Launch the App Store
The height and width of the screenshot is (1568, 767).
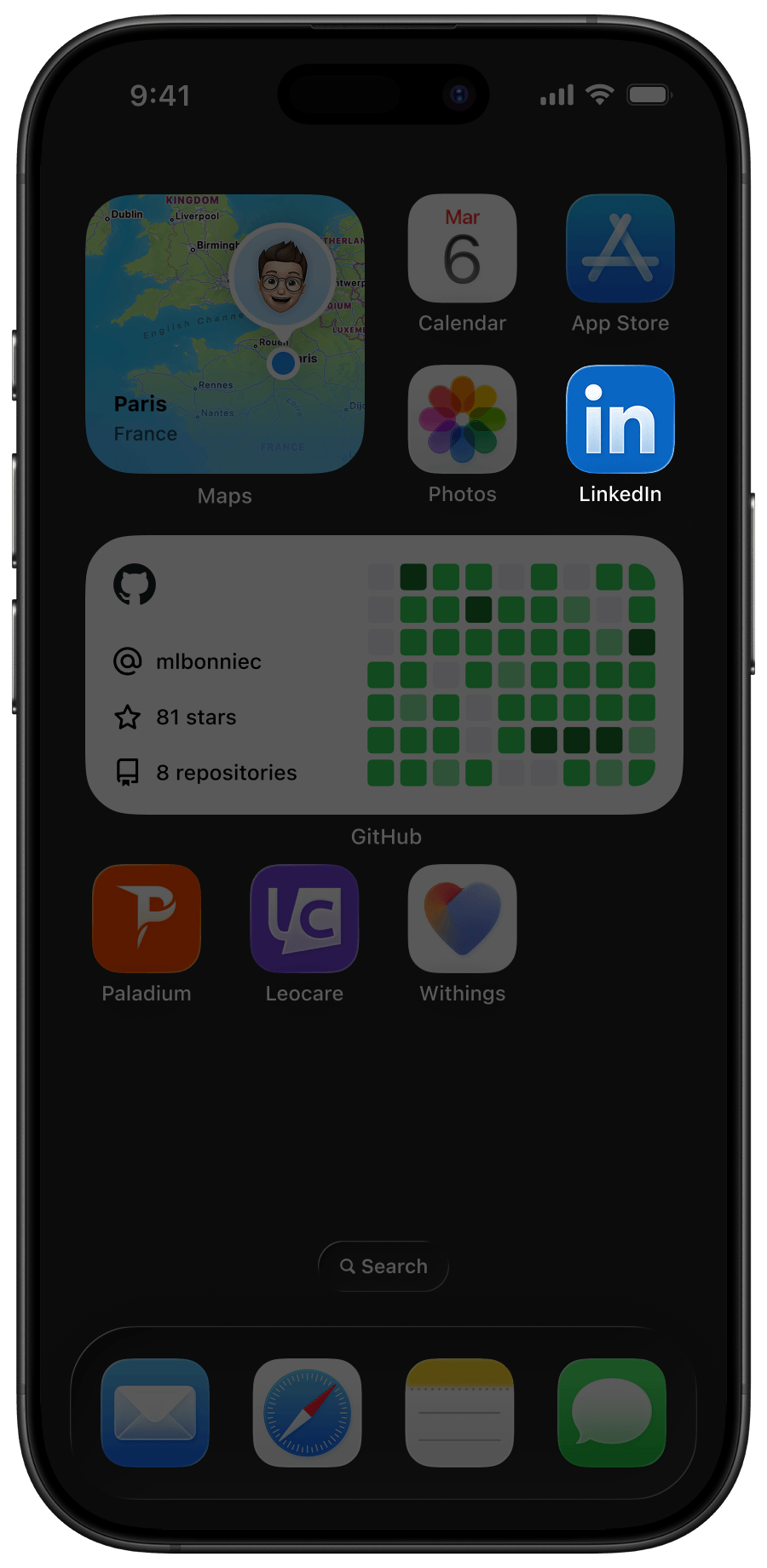(620, 249)
